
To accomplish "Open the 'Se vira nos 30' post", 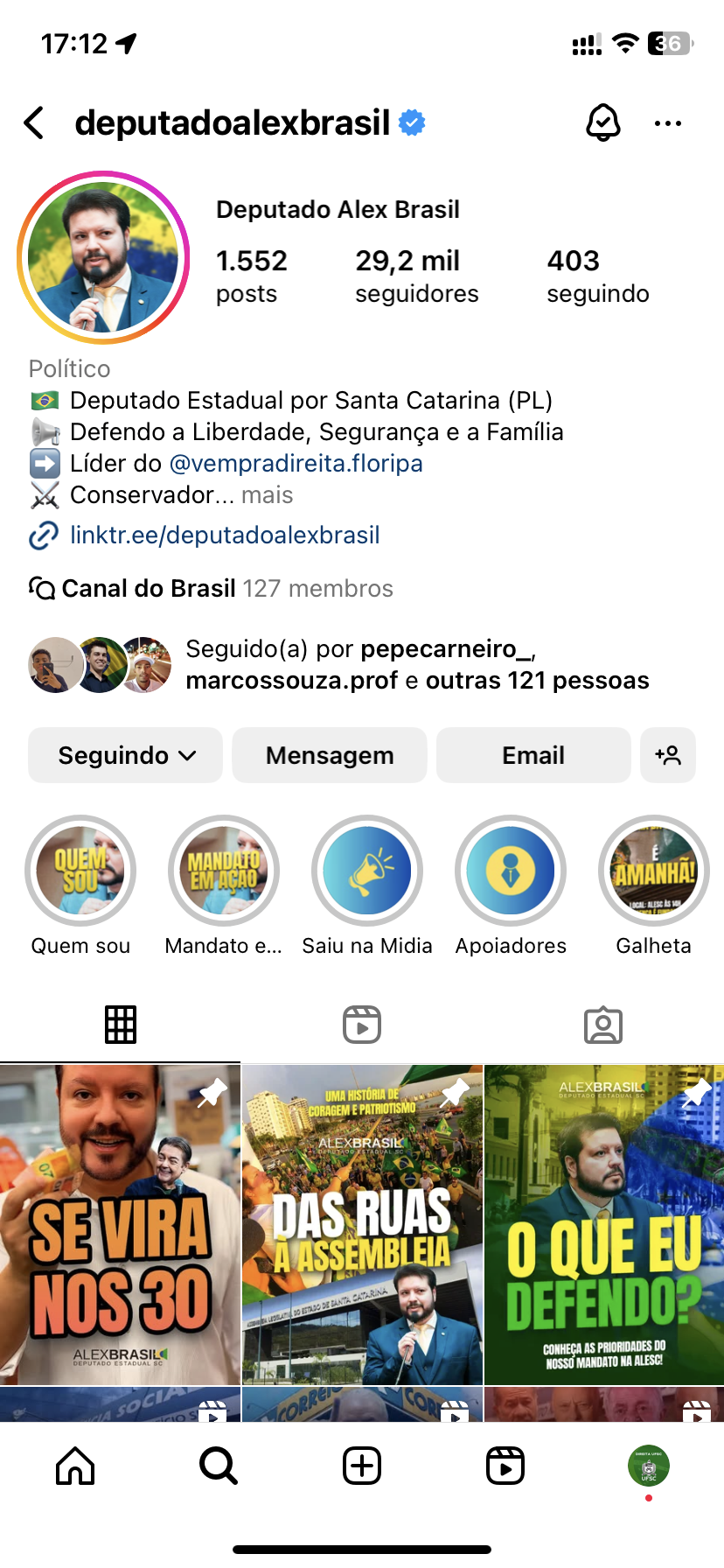I will click(x=120, y=1225).
